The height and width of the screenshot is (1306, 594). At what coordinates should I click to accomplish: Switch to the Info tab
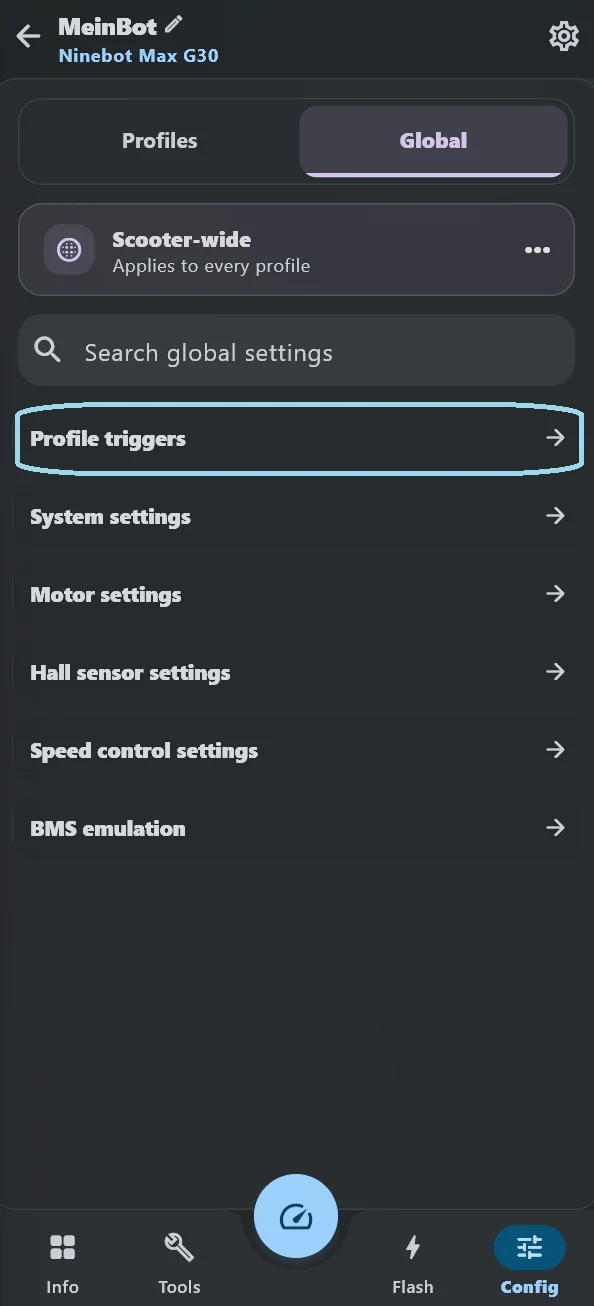click(x=62, y=1263)
